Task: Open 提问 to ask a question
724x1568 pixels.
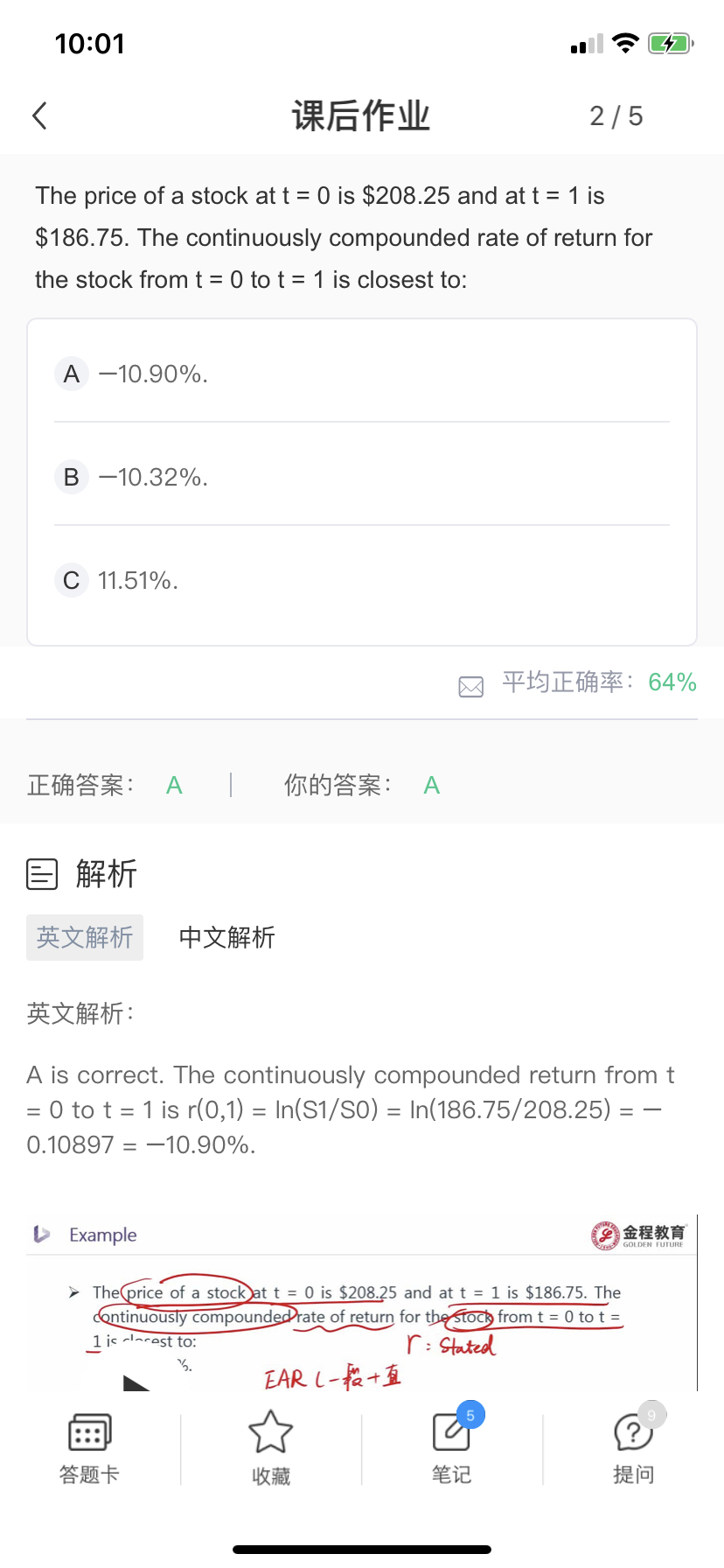Action: click(x=634, y=1449)
